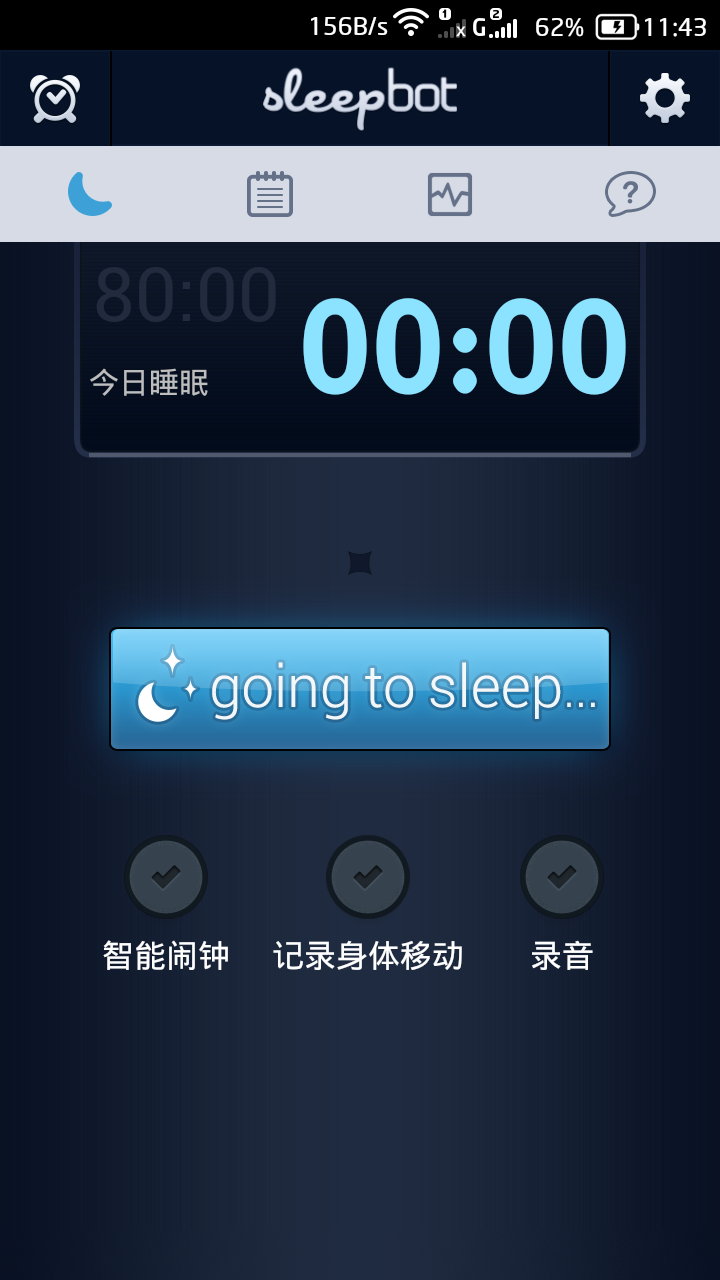Tap the going to sleep button
The height and width of the screenshot is (1280, 720).
click(360, 689)
